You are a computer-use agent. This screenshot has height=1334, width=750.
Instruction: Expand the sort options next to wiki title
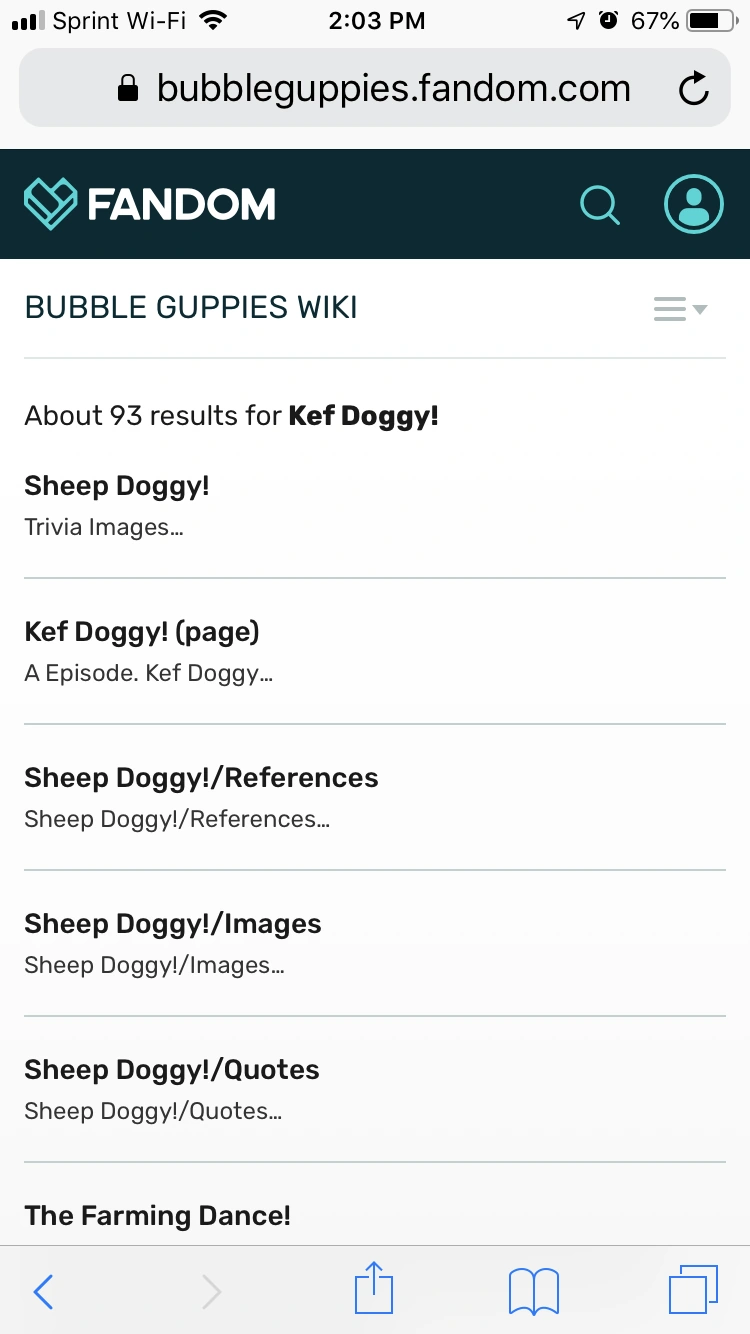click(x=679, y=309)
